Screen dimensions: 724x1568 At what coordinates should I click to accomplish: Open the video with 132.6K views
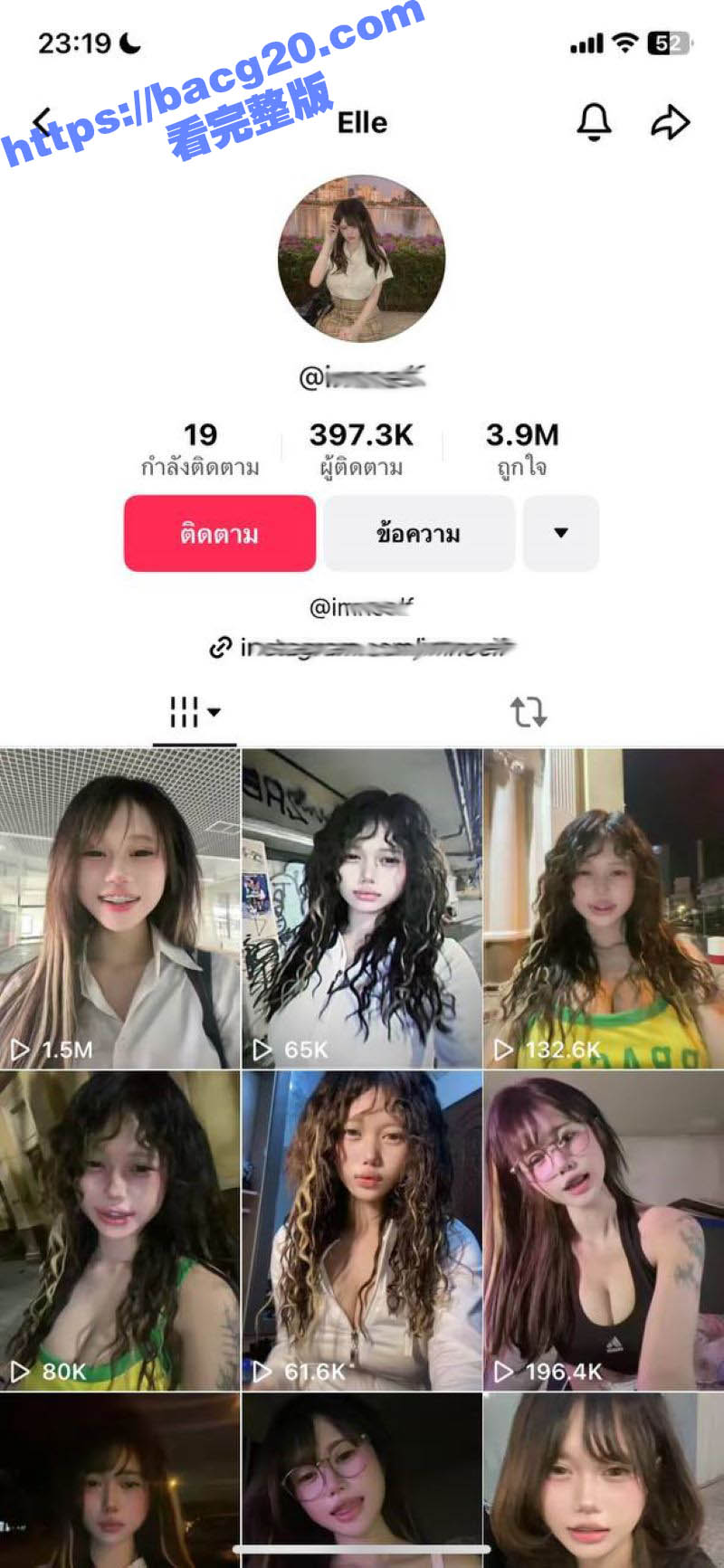coord(604,908)
